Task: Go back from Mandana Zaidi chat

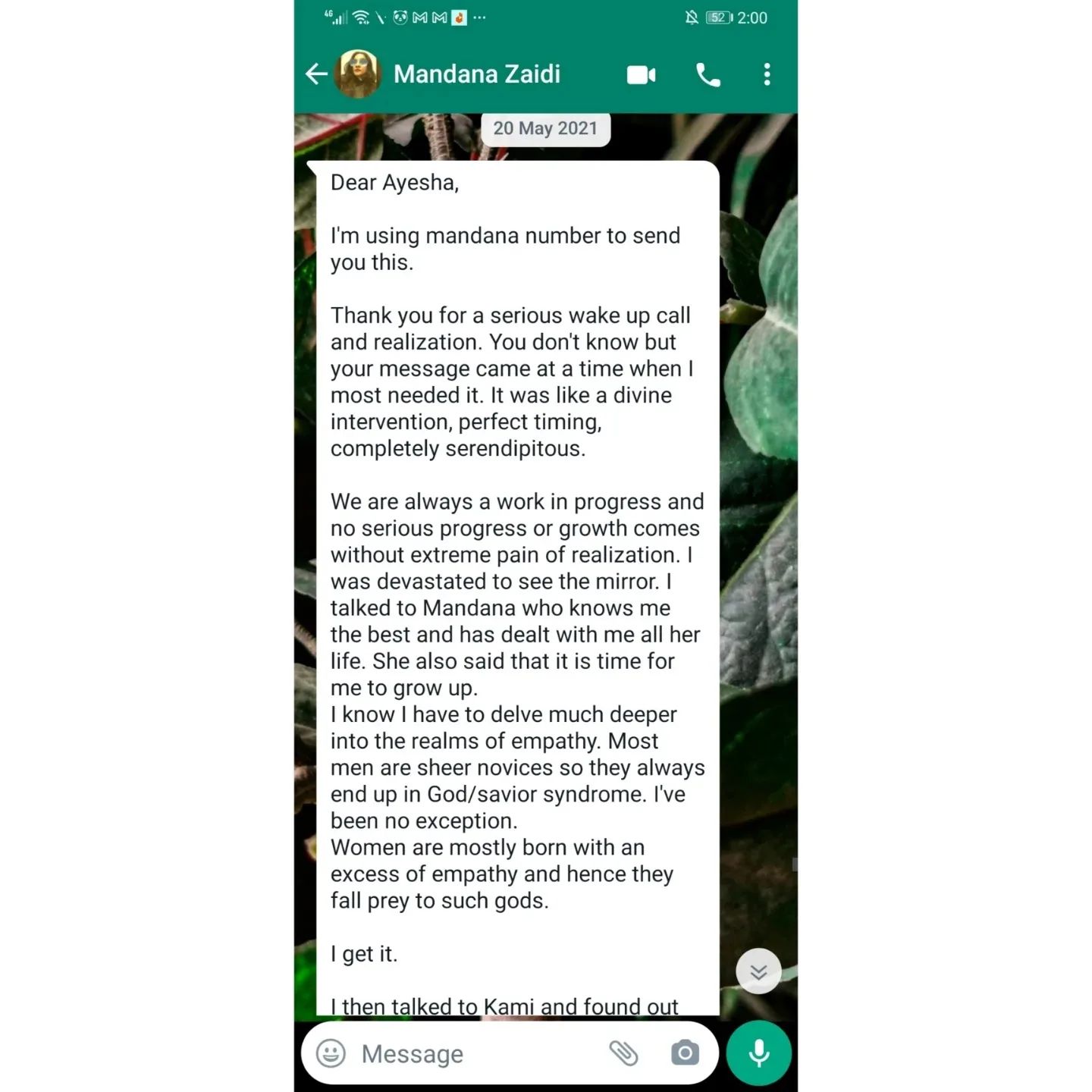Action: point(316,74)
